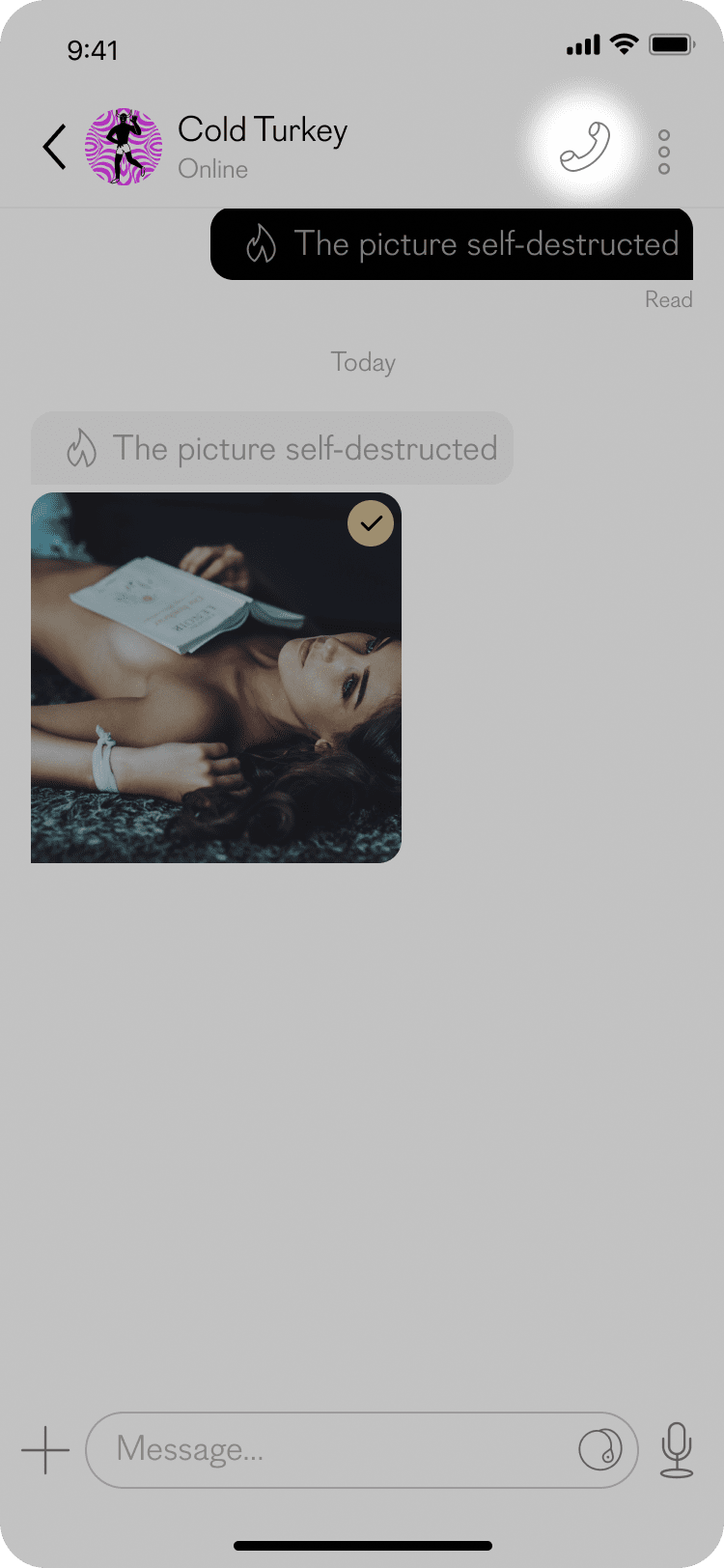The height and width of the screenshot is (1568, 724).
Task: Open the three-dot chat options menu
Action: pos(663,151)
